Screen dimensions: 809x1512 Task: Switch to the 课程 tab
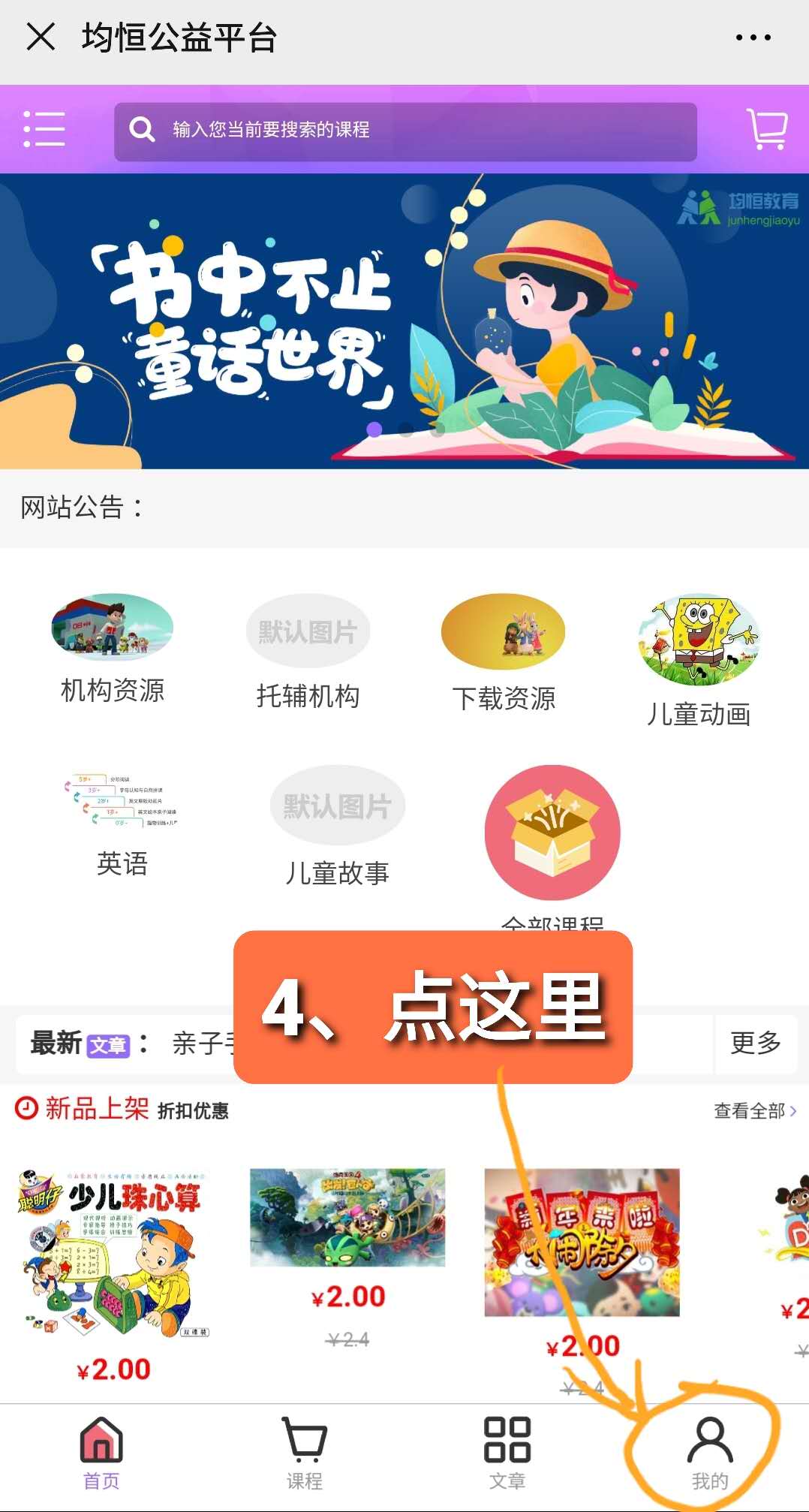coord(304,1452)
